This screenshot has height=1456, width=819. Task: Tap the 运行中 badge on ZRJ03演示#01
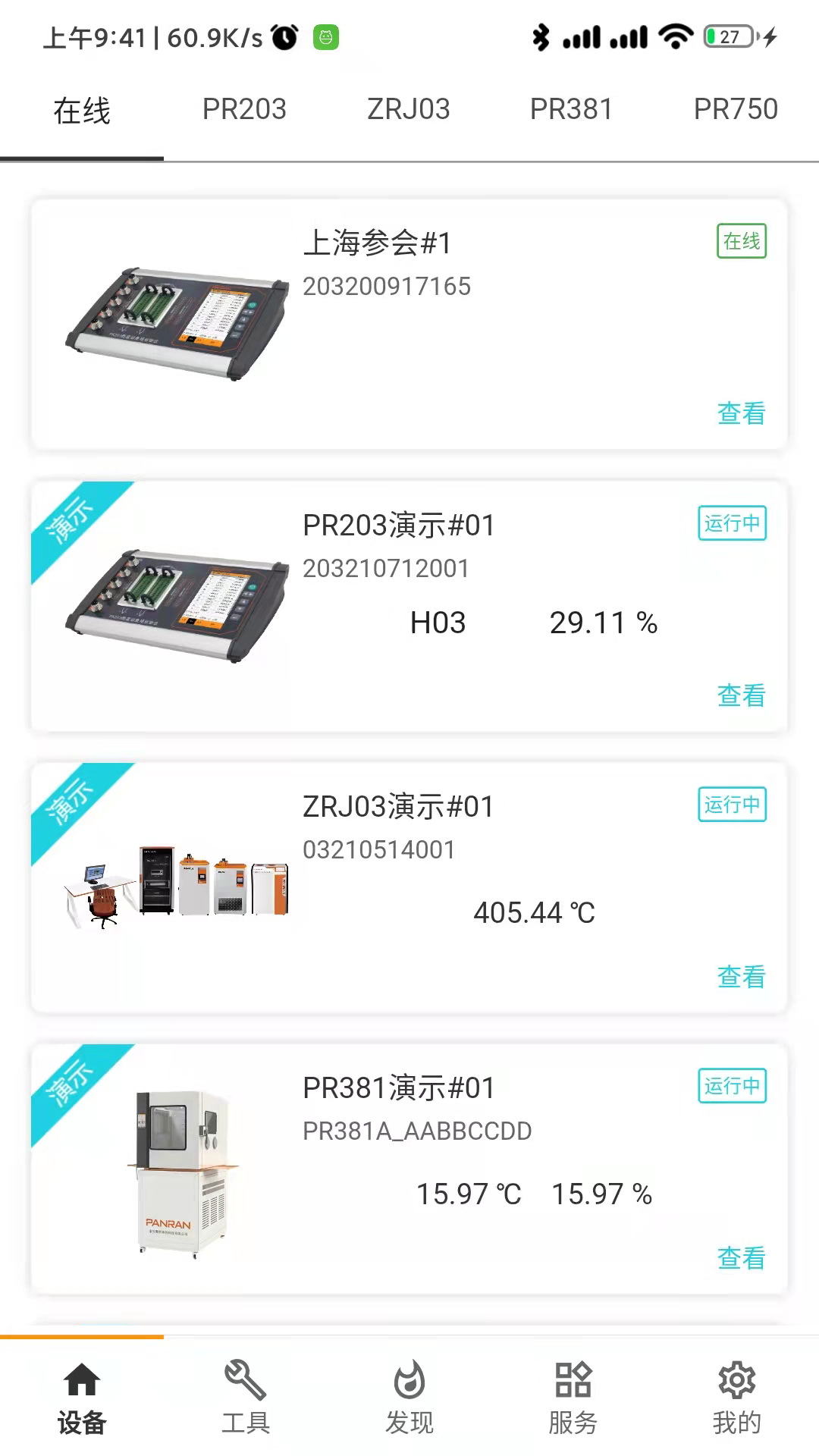point(731,805)
